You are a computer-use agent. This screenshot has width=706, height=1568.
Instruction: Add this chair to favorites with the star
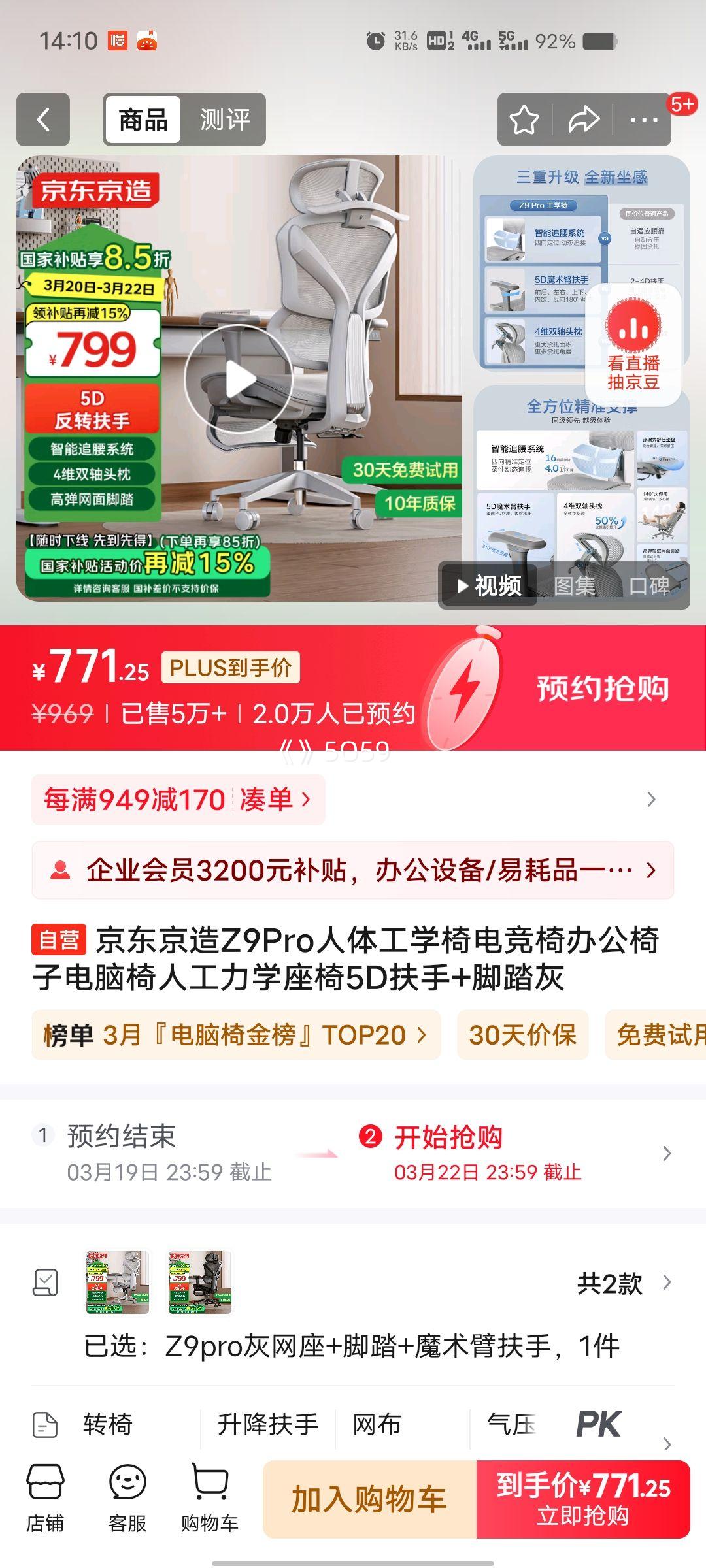tap(524, 120)
